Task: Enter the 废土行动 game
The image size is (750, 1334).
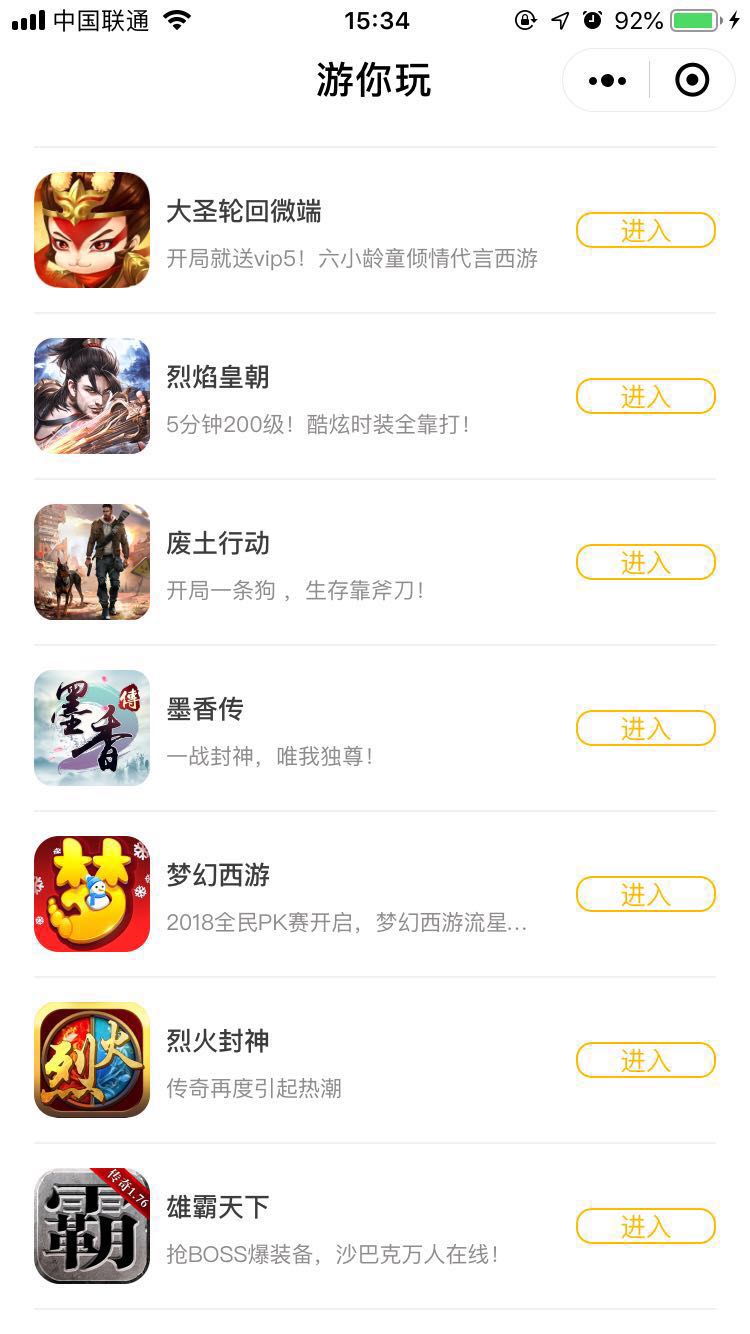Action: click(645, 562)
